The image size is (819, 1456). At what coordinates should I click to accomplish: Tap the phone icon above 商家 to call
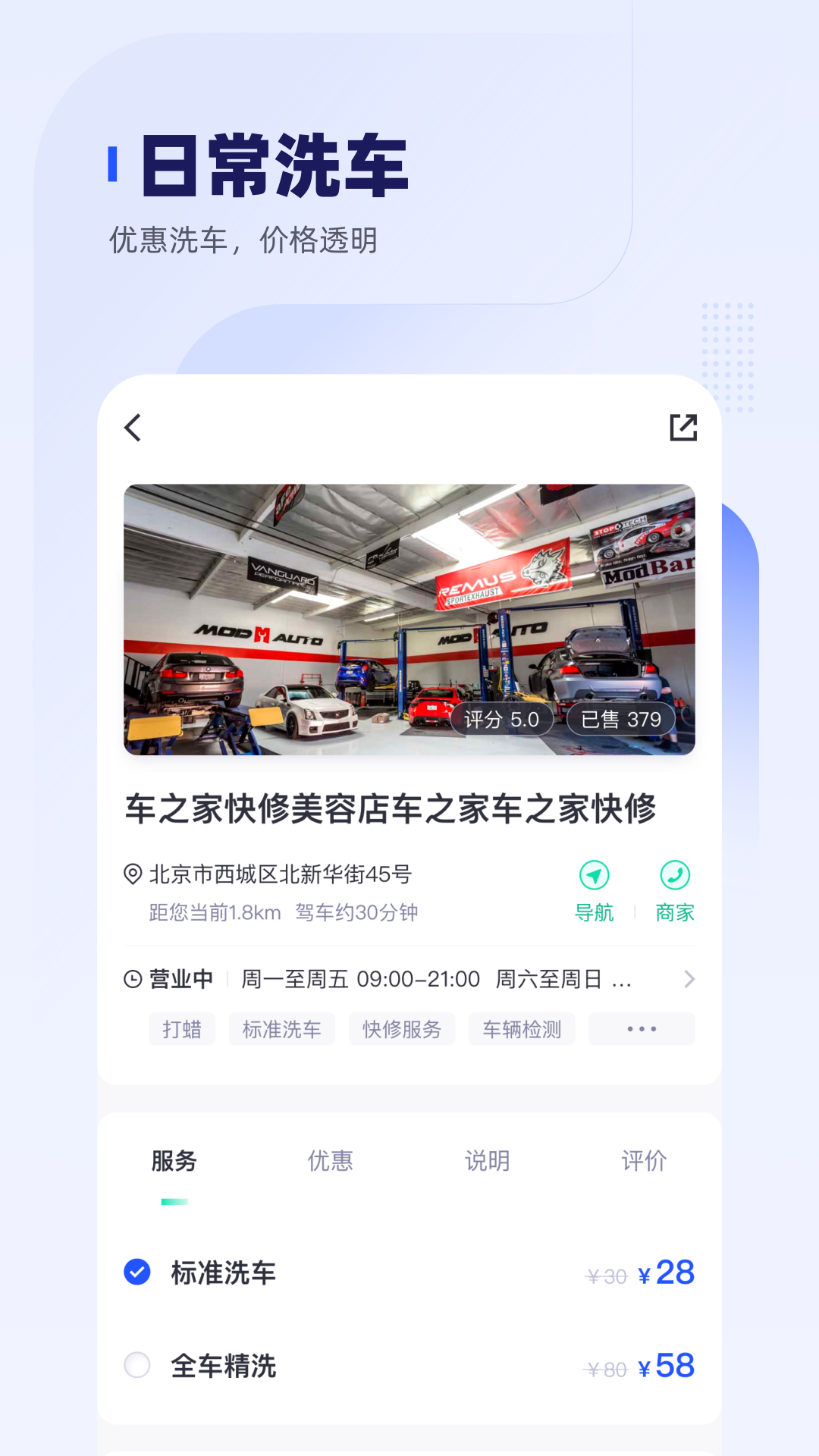click(673, 875)
